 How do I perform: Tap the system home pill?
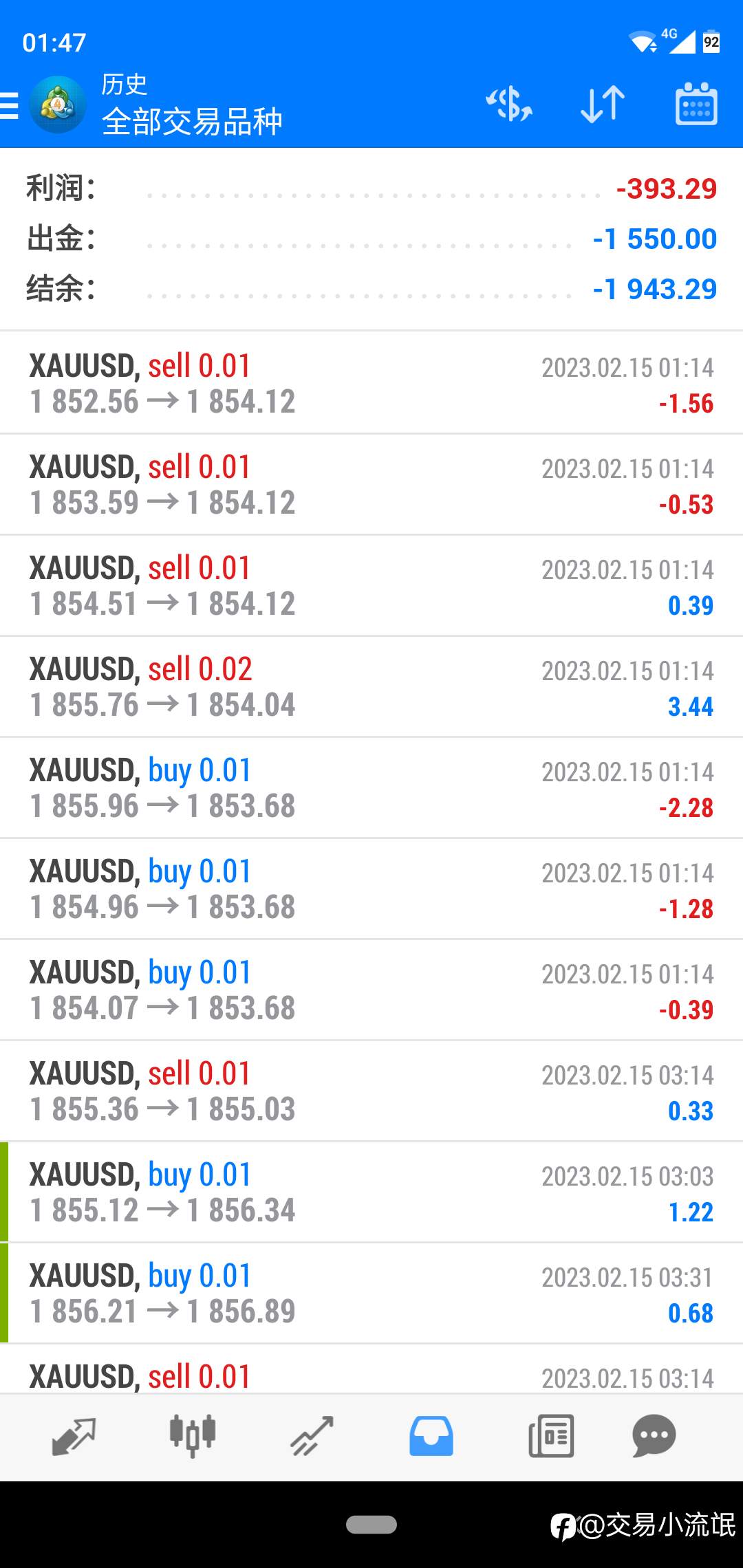pos(371,1525)
